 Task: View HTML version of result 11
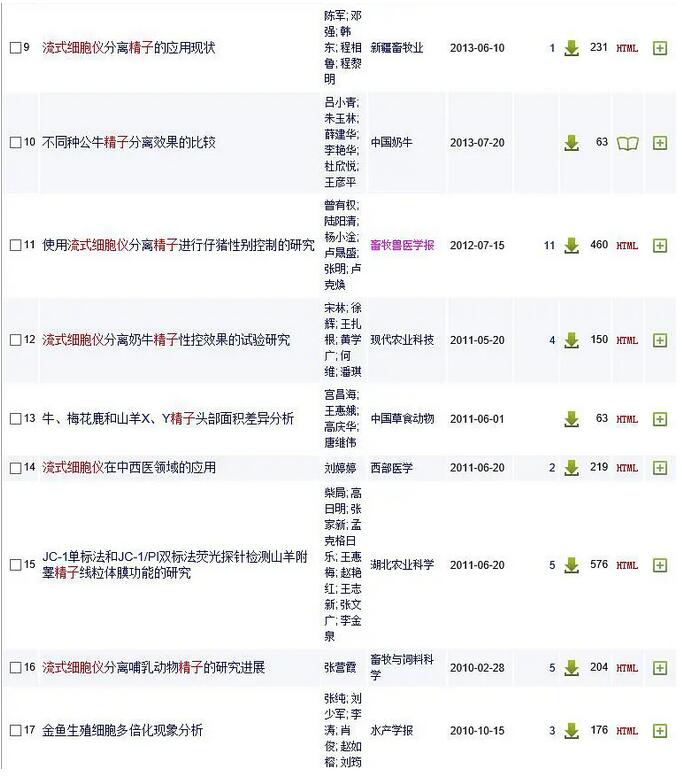(627, 245)
